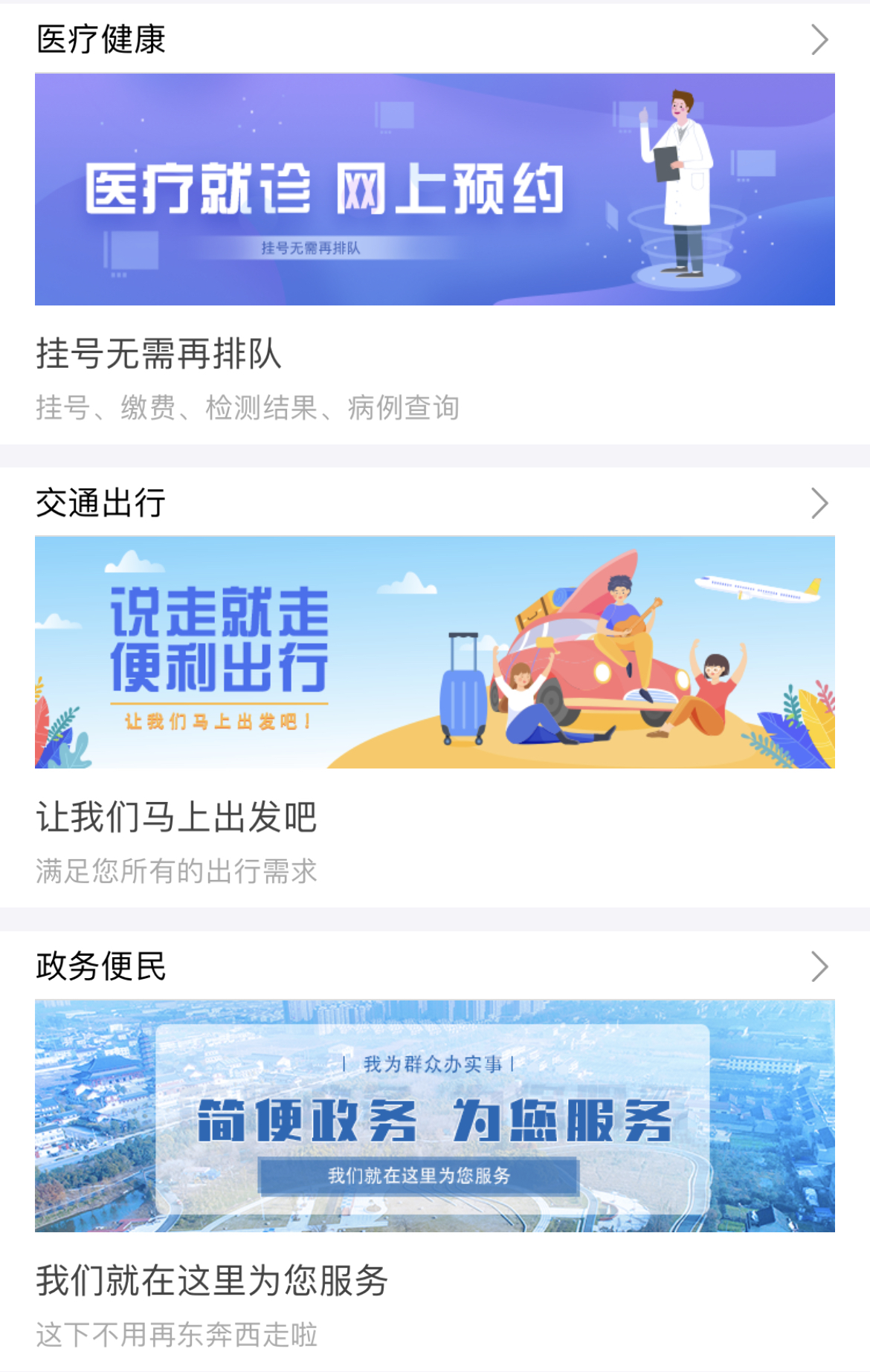The height and width of the screenshot is (1372, 870).
Task: Open the 简便政务 为您服务 banner
Action: pyautogui.click(x=434, y=1116)
